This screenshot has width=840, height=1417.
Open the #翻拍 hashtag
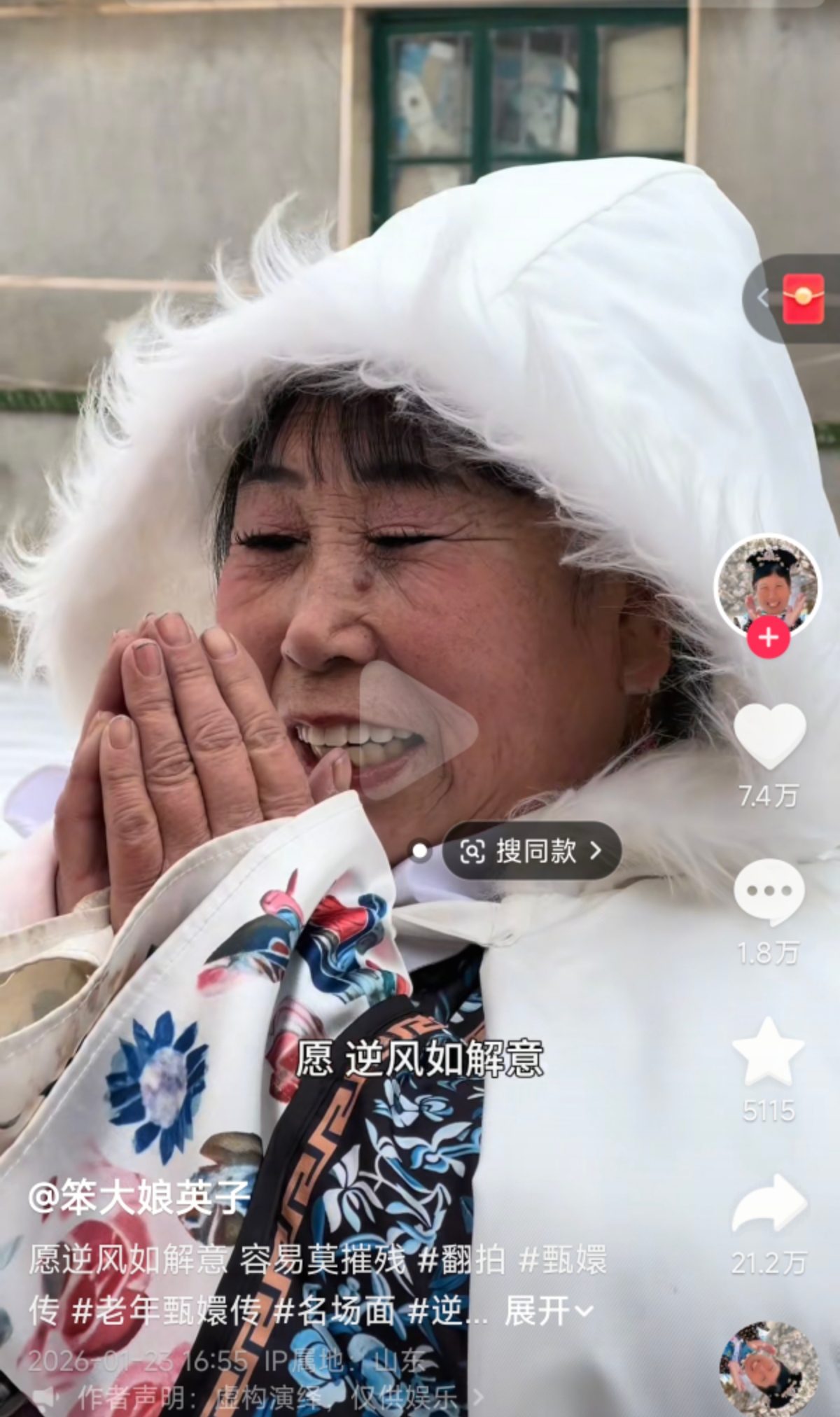461,1260
